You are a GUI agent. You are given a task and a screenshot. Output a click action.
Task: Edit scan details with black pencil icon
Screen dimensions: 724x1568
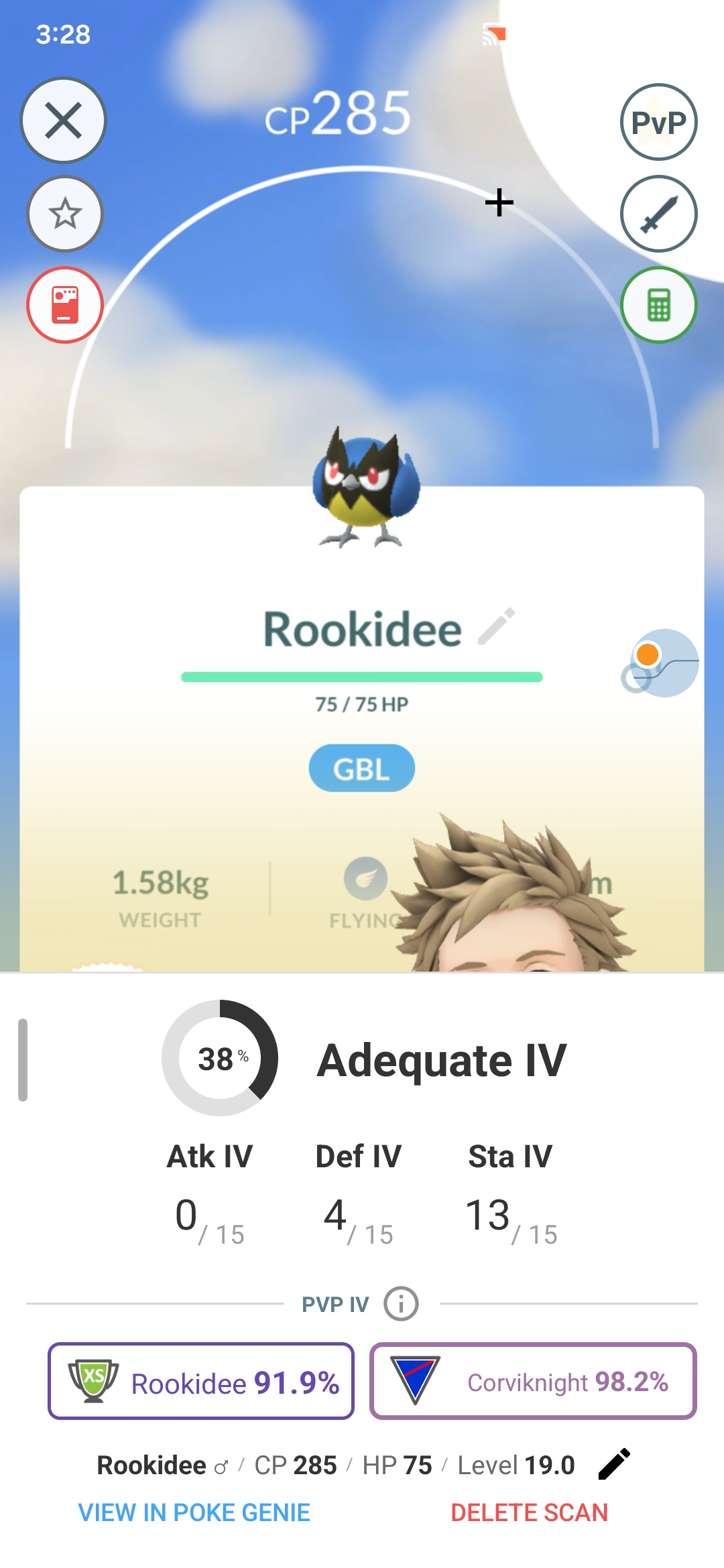pos(614,1464)
